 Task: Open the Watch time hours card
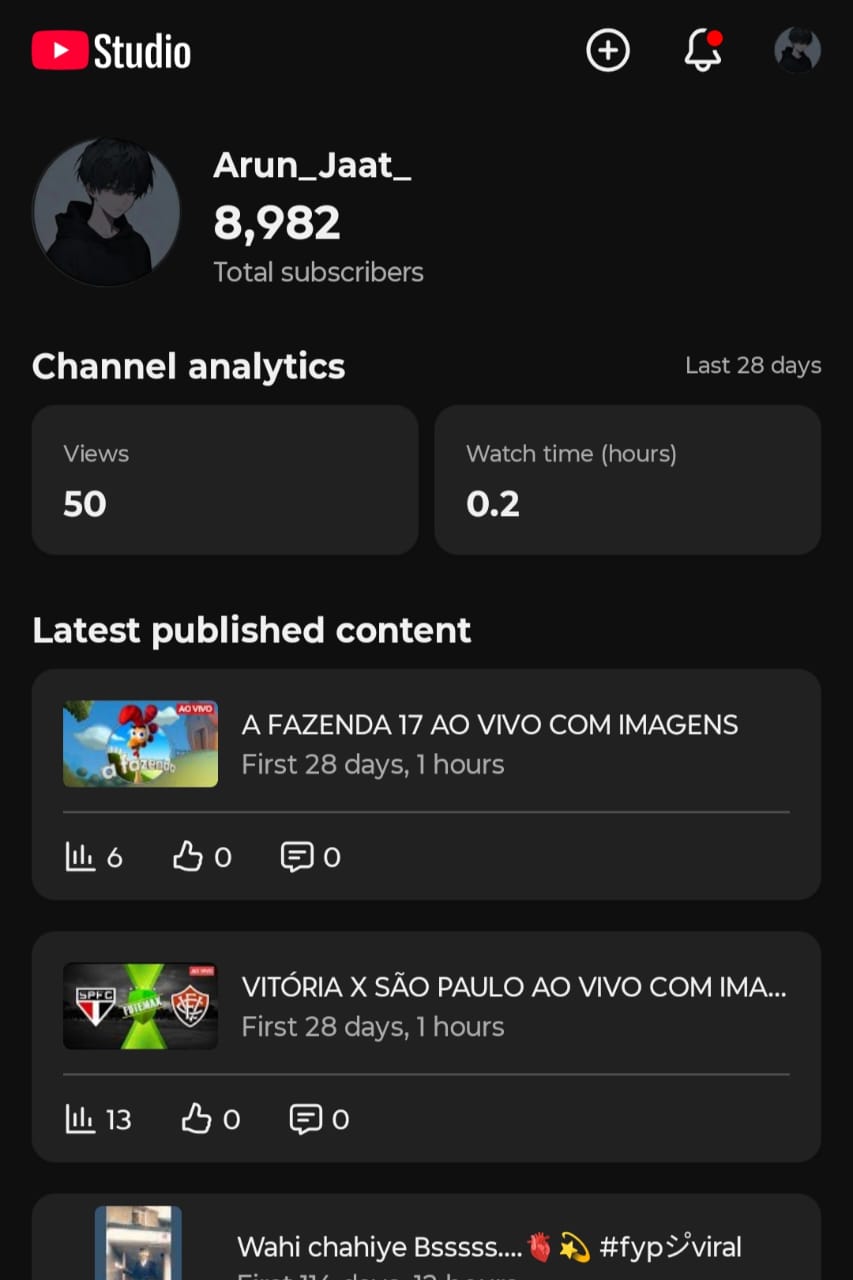628,479
